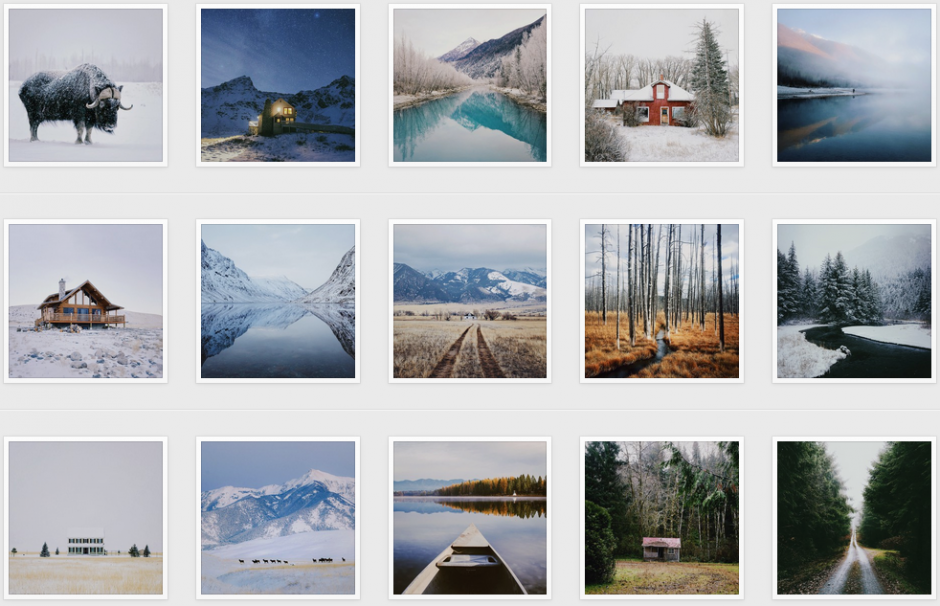This screenshot has width=940, height=606.
Task: Open the forest road between evergreens photo
Action: (854, 517)
